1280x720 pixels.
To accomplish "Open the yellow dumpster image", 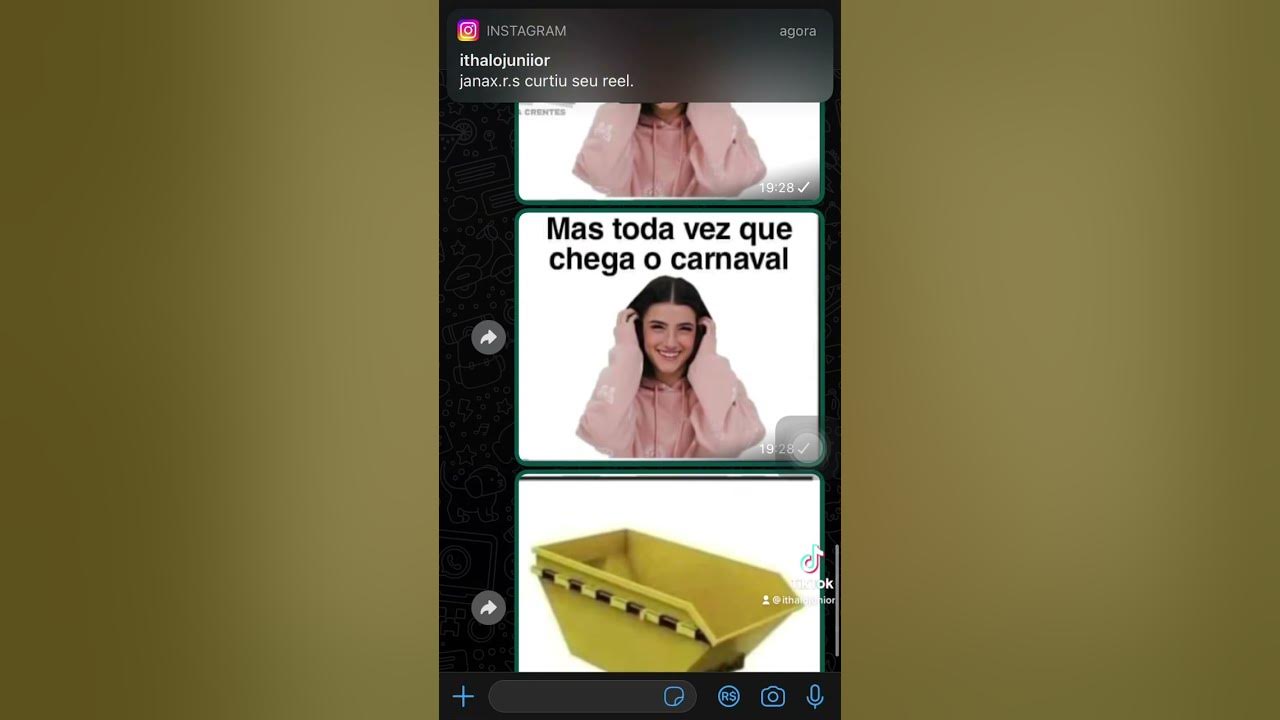I will (x=668, y=580).
